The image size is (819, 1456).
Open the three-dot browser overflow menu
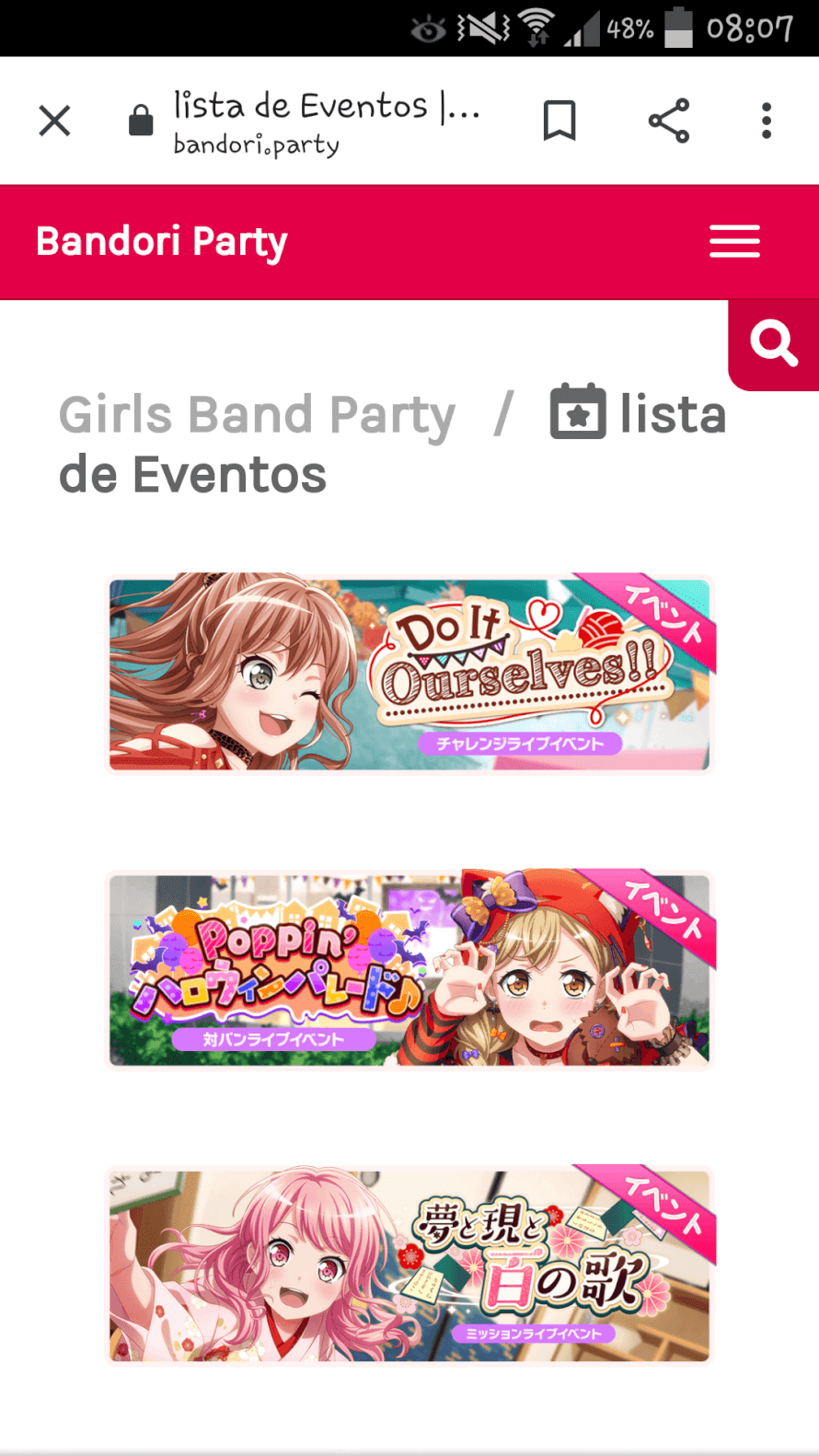pos(767,120)
